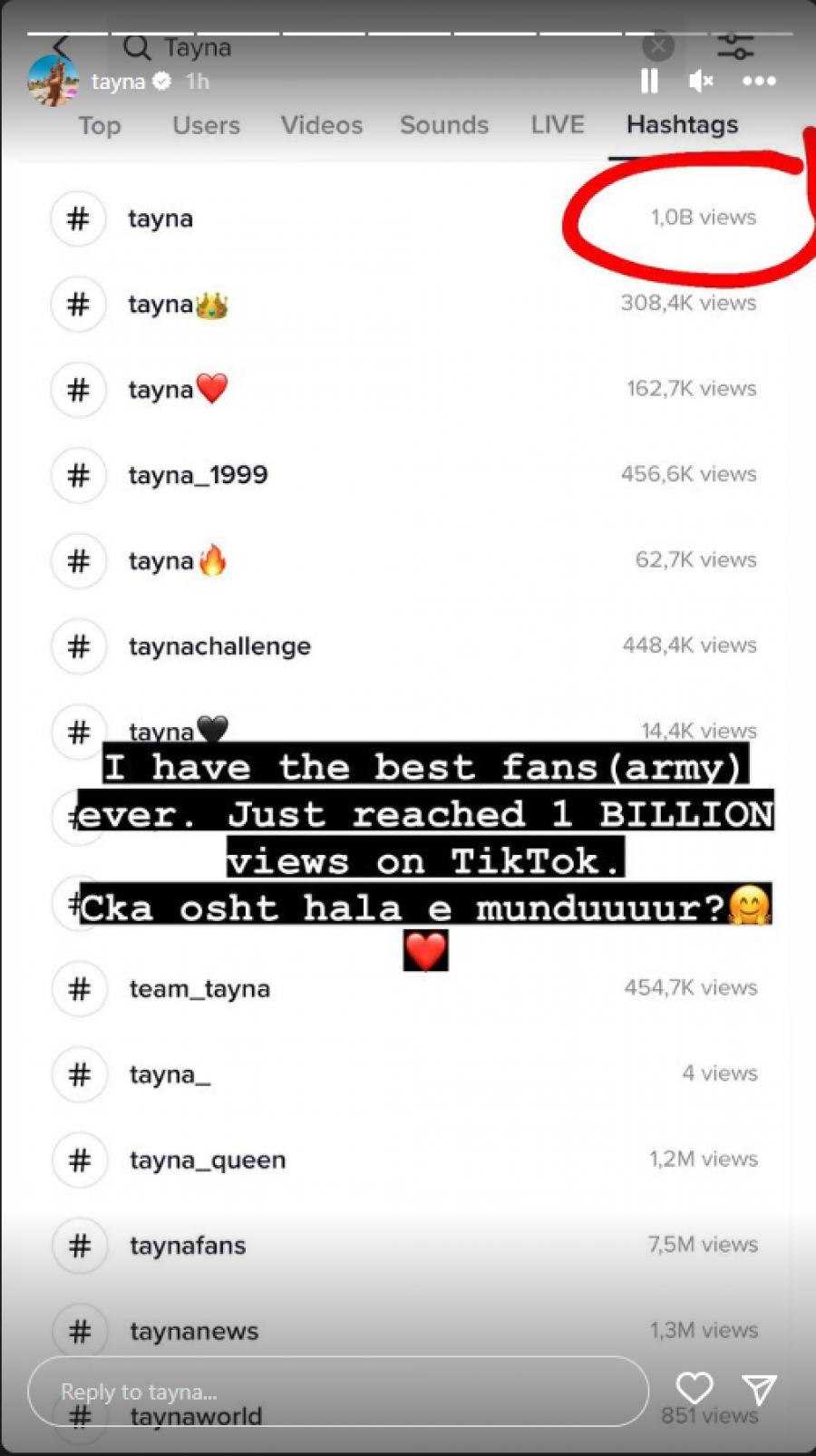This screenshot has height=1456, width=816.
Task: Unmute the story sound
Action: 700,82
